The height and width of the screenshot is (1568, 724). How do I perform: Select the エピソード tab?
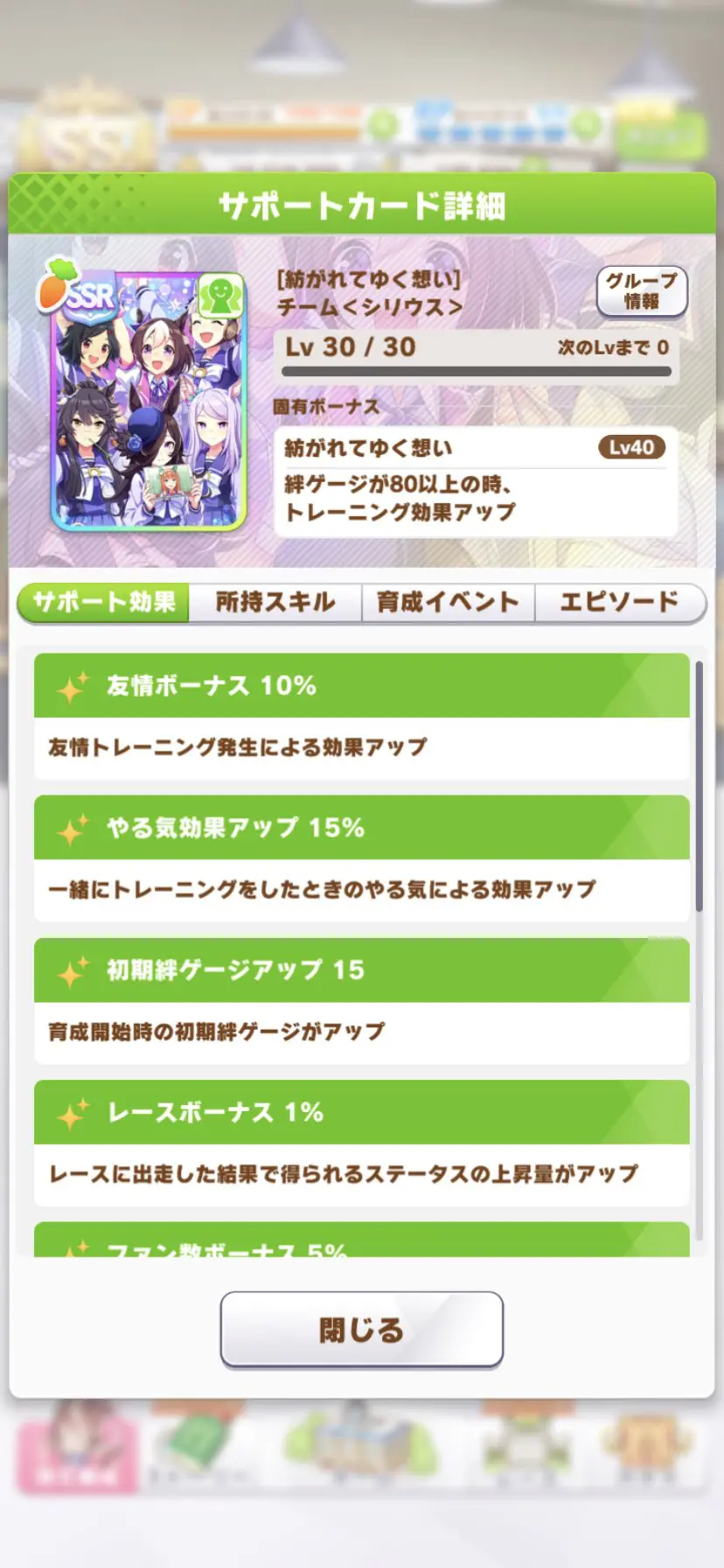coord(619,602)
